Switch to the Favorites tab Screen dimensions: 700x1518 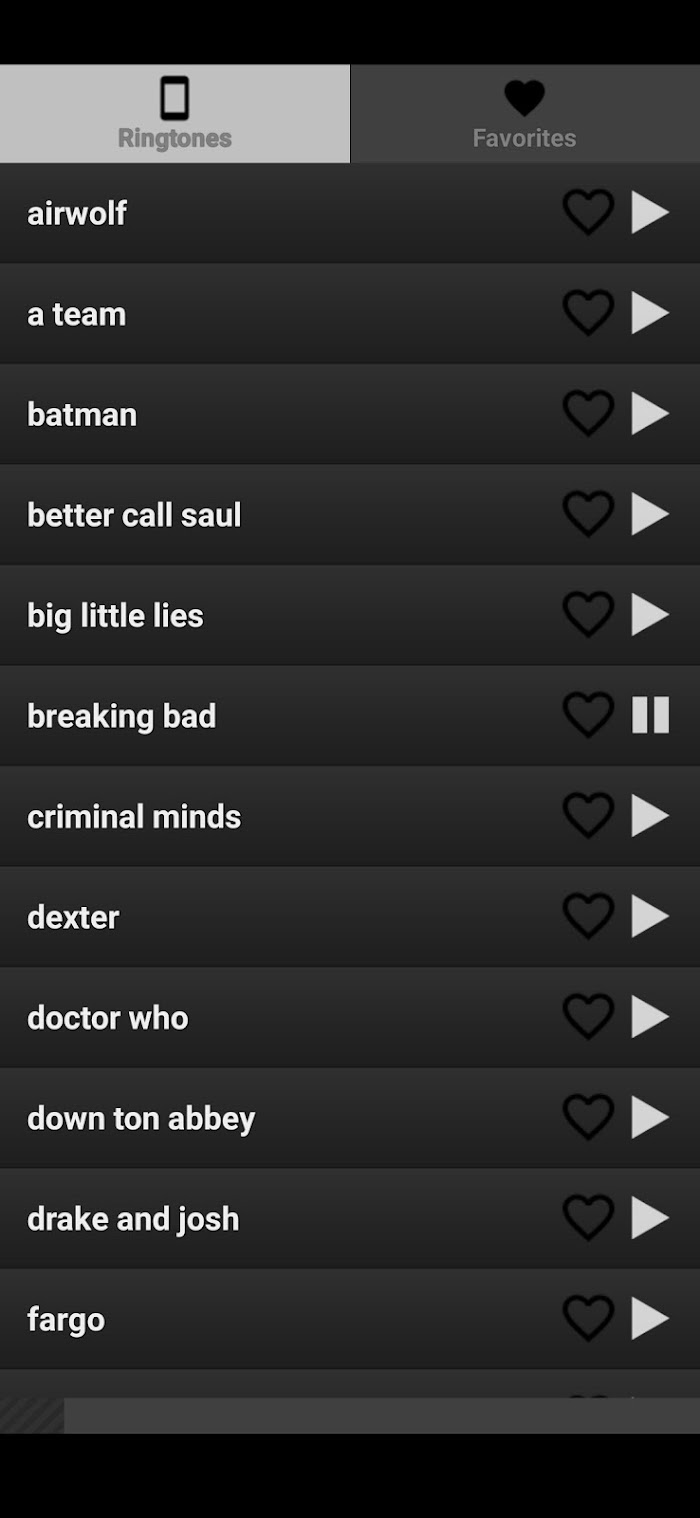coord(525,114)
